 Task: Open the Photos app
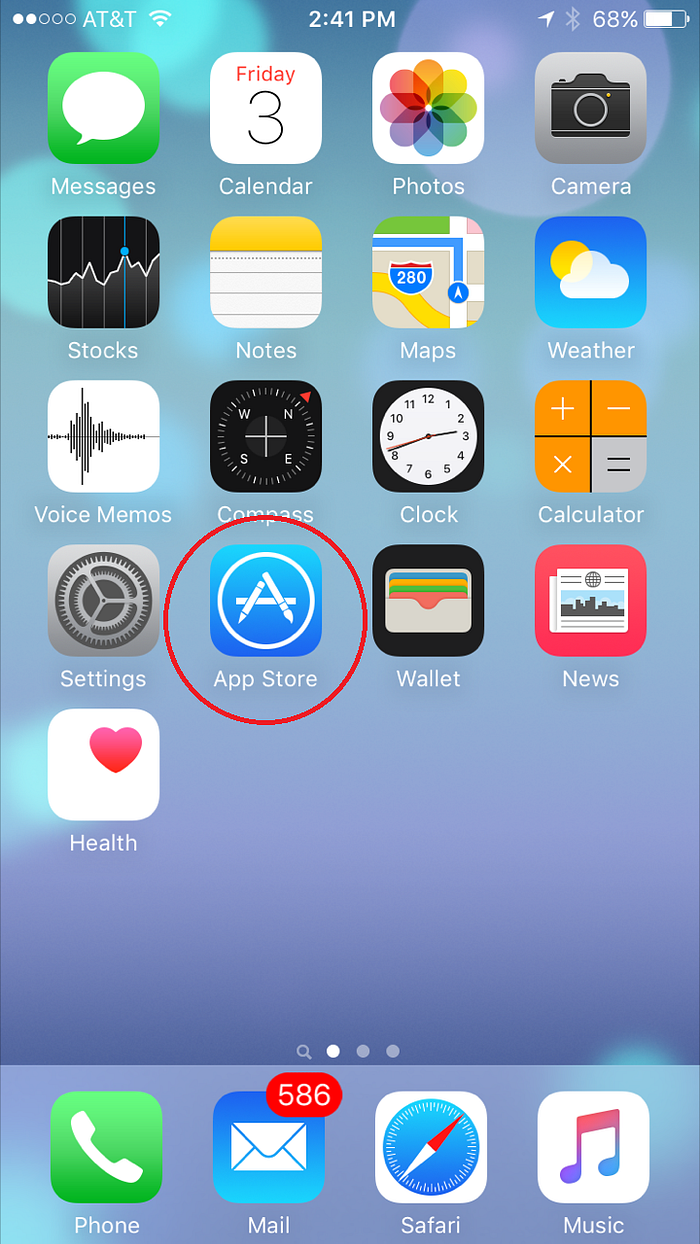click(x=428, y=108)
